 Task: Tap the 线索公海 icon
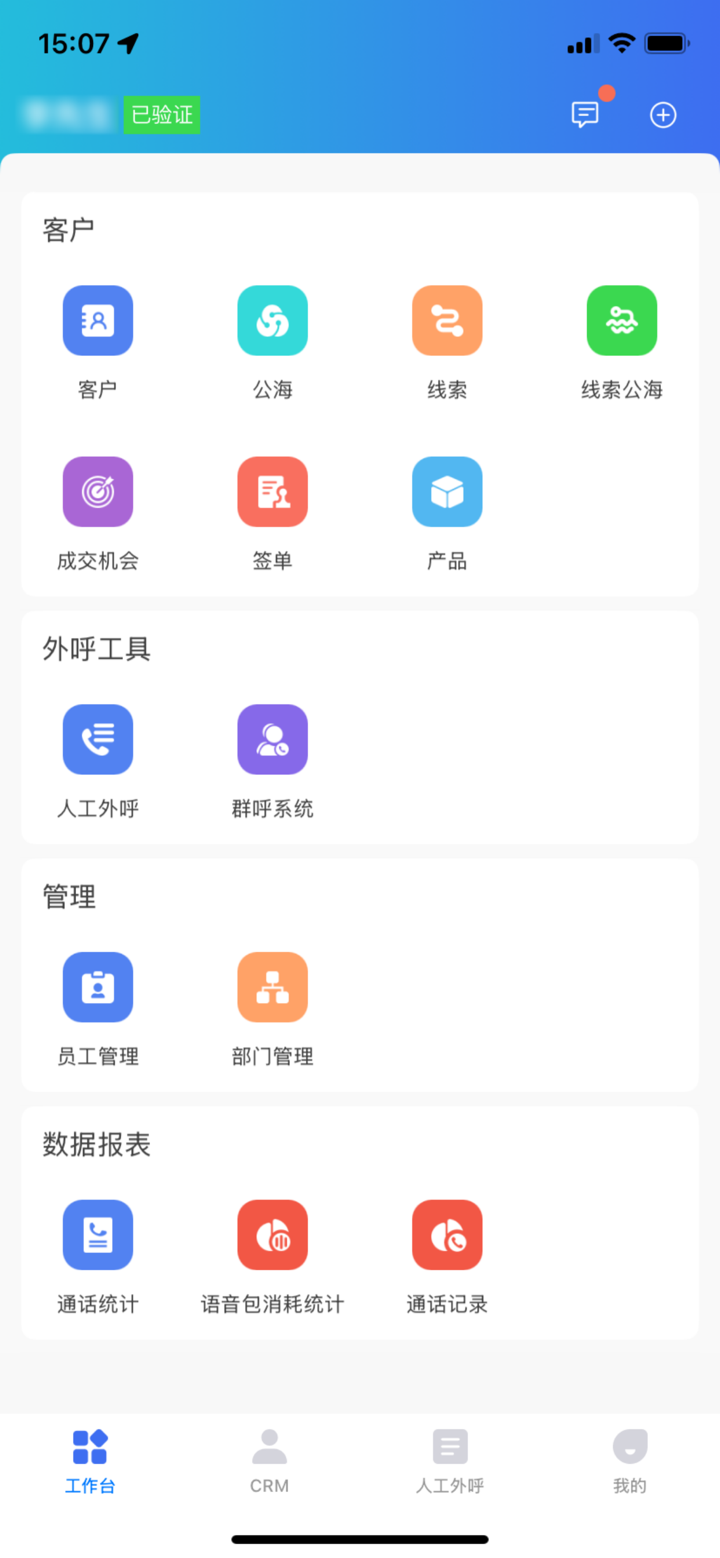click(x=622, y=320)
